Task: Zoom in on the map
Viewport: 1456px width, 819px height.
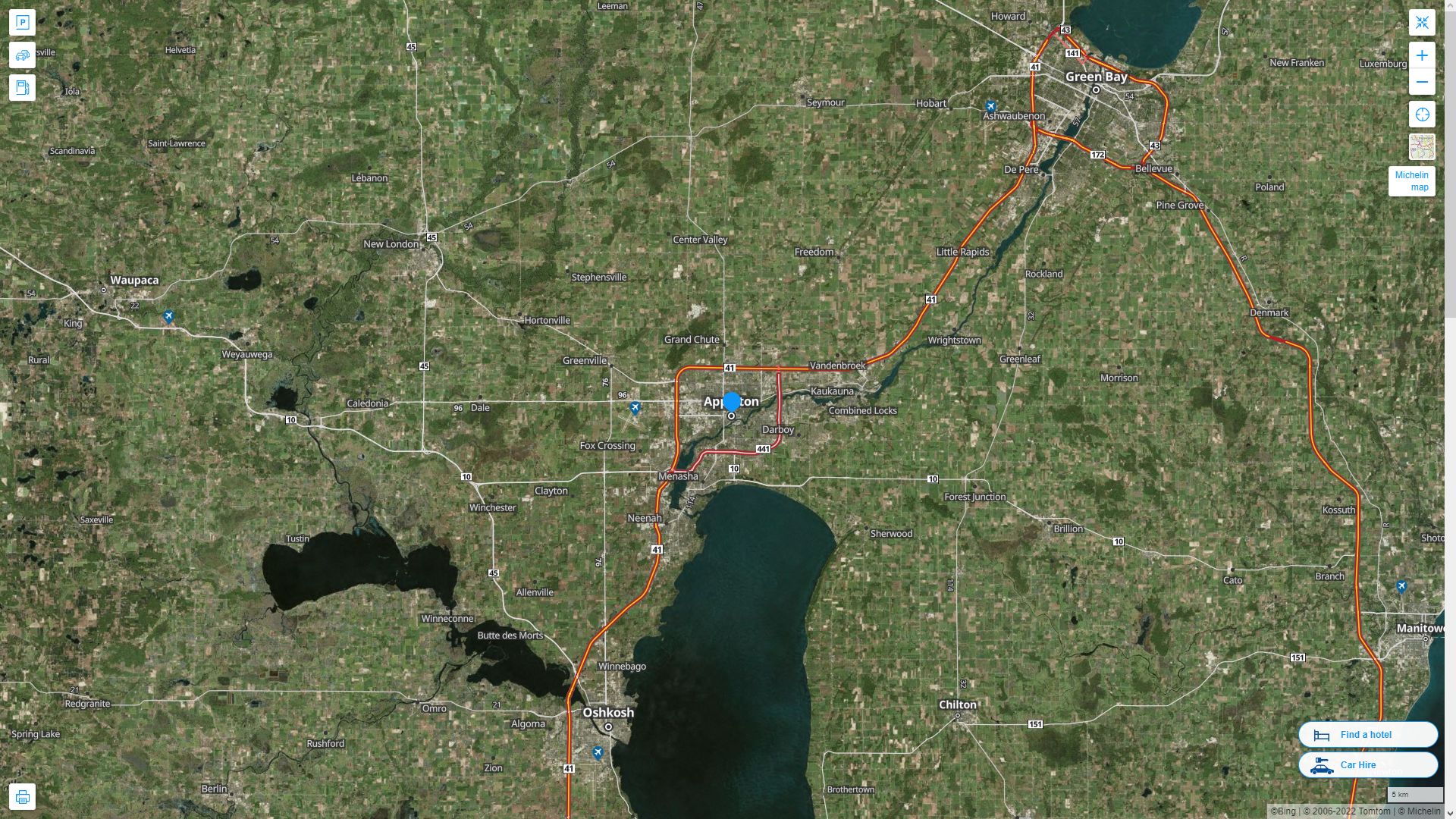Action: (x=1422, y=55)
